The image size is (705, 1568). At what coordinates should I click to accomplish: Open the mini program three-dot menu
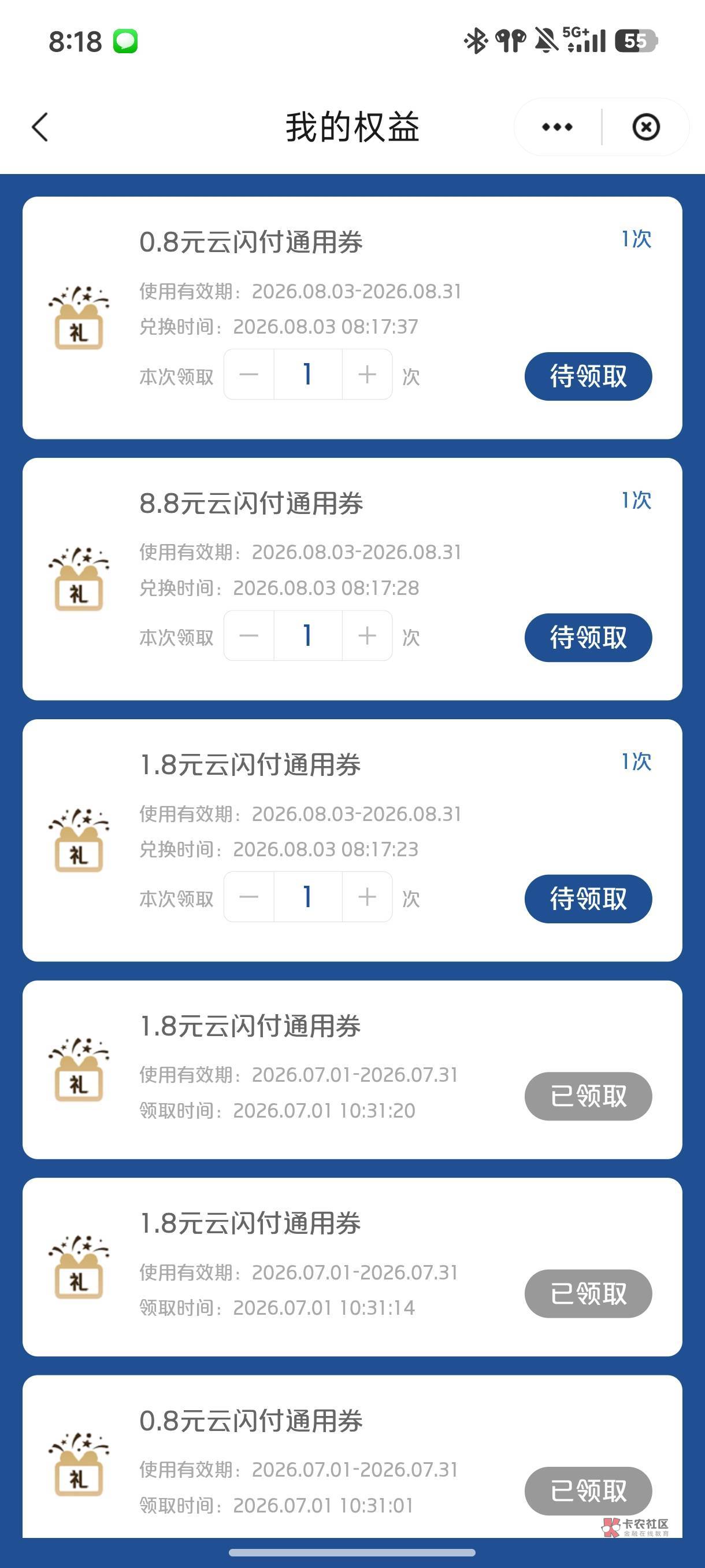(557, 127)
